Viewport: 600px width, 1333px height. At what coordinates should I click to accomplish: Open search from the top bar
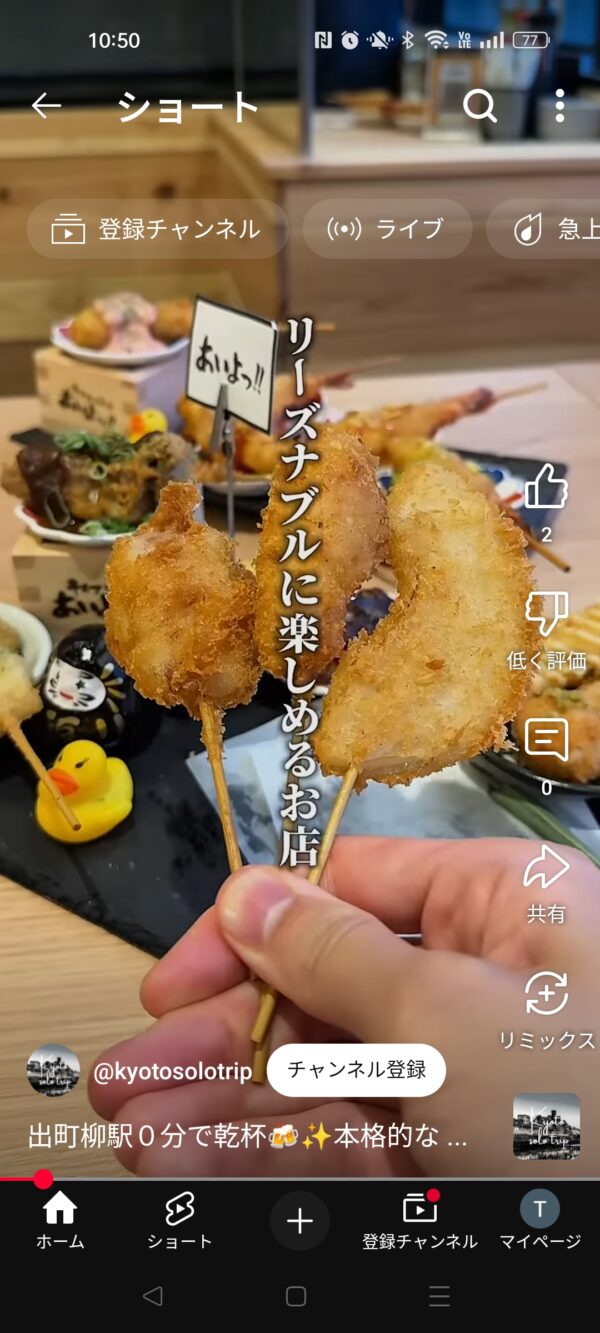pos(480,106)
